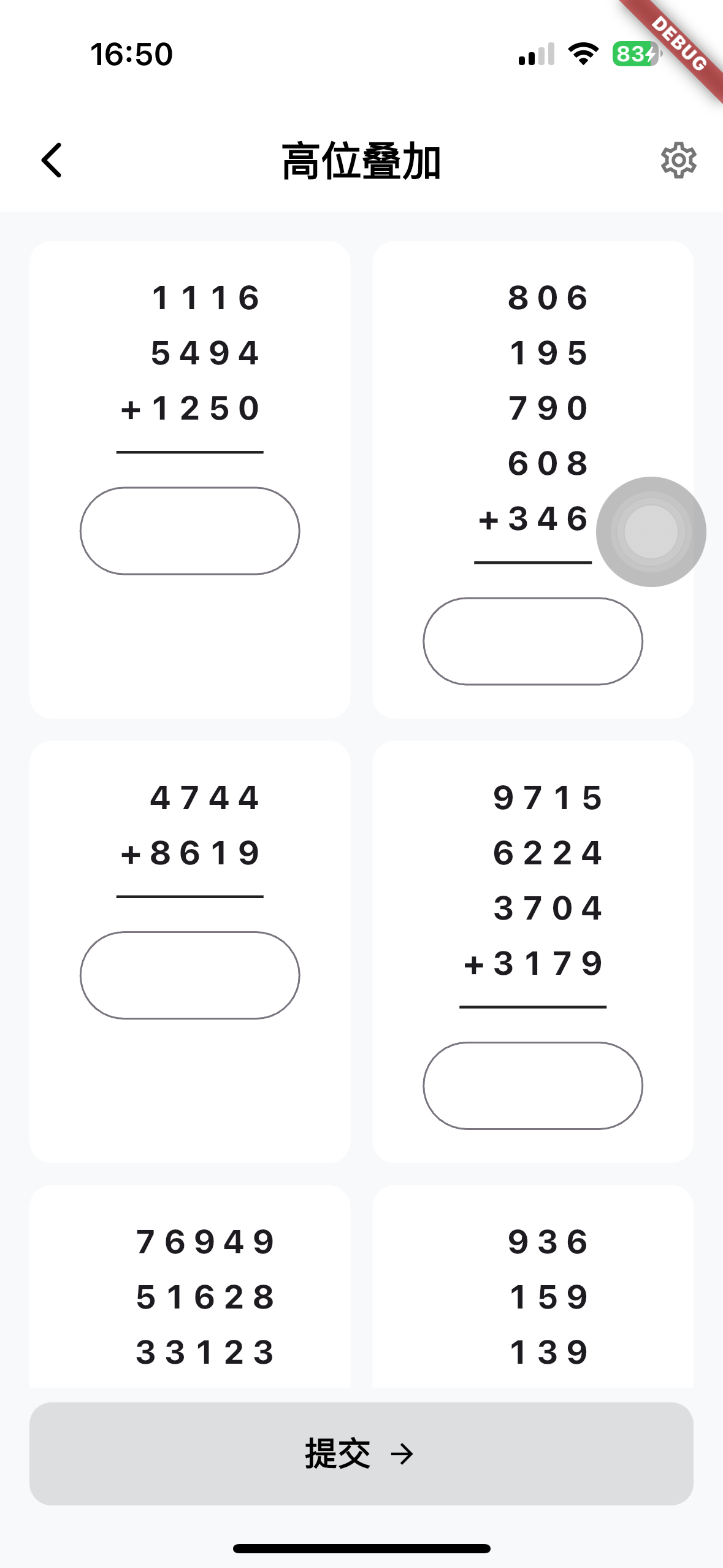Tap the floating assistive touch button
723x1568 pixels.
651,532
